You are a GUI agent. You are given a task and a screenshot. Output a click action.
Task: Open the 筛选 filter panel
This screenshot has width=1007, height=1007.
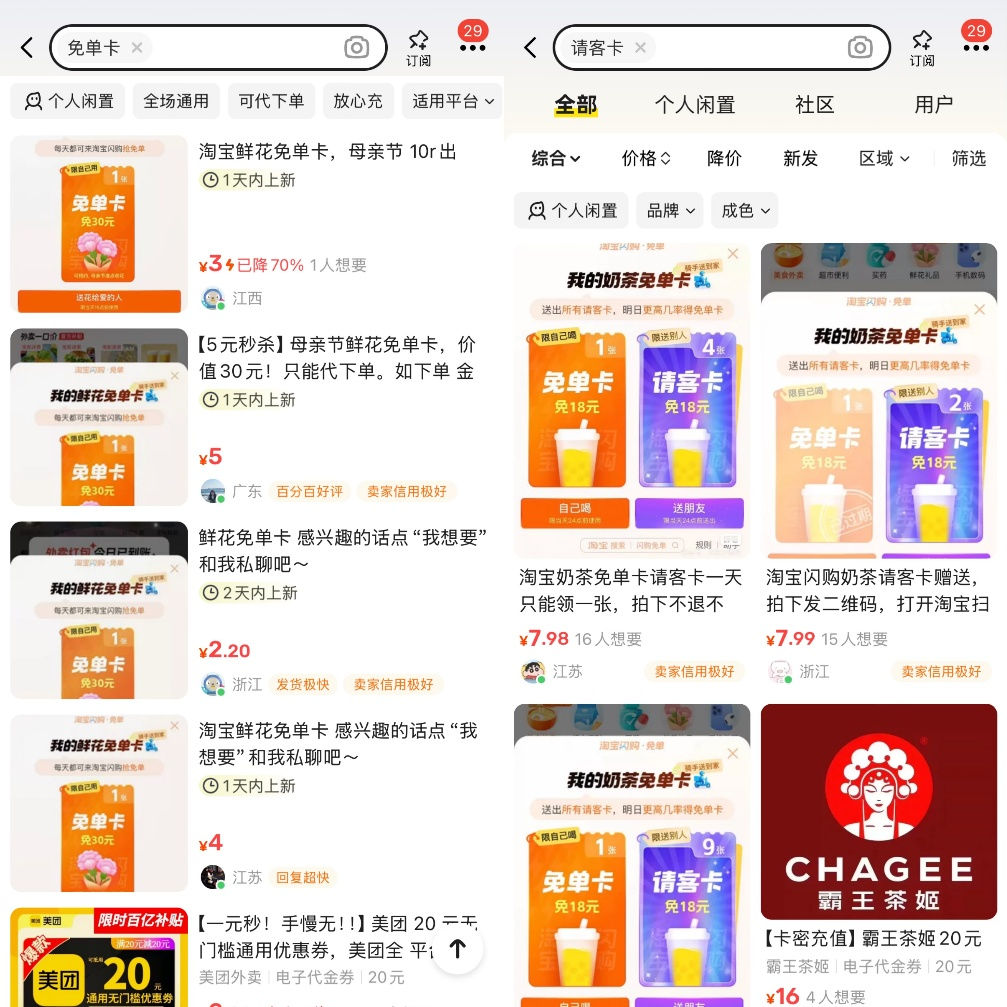(x=968, y=158)
